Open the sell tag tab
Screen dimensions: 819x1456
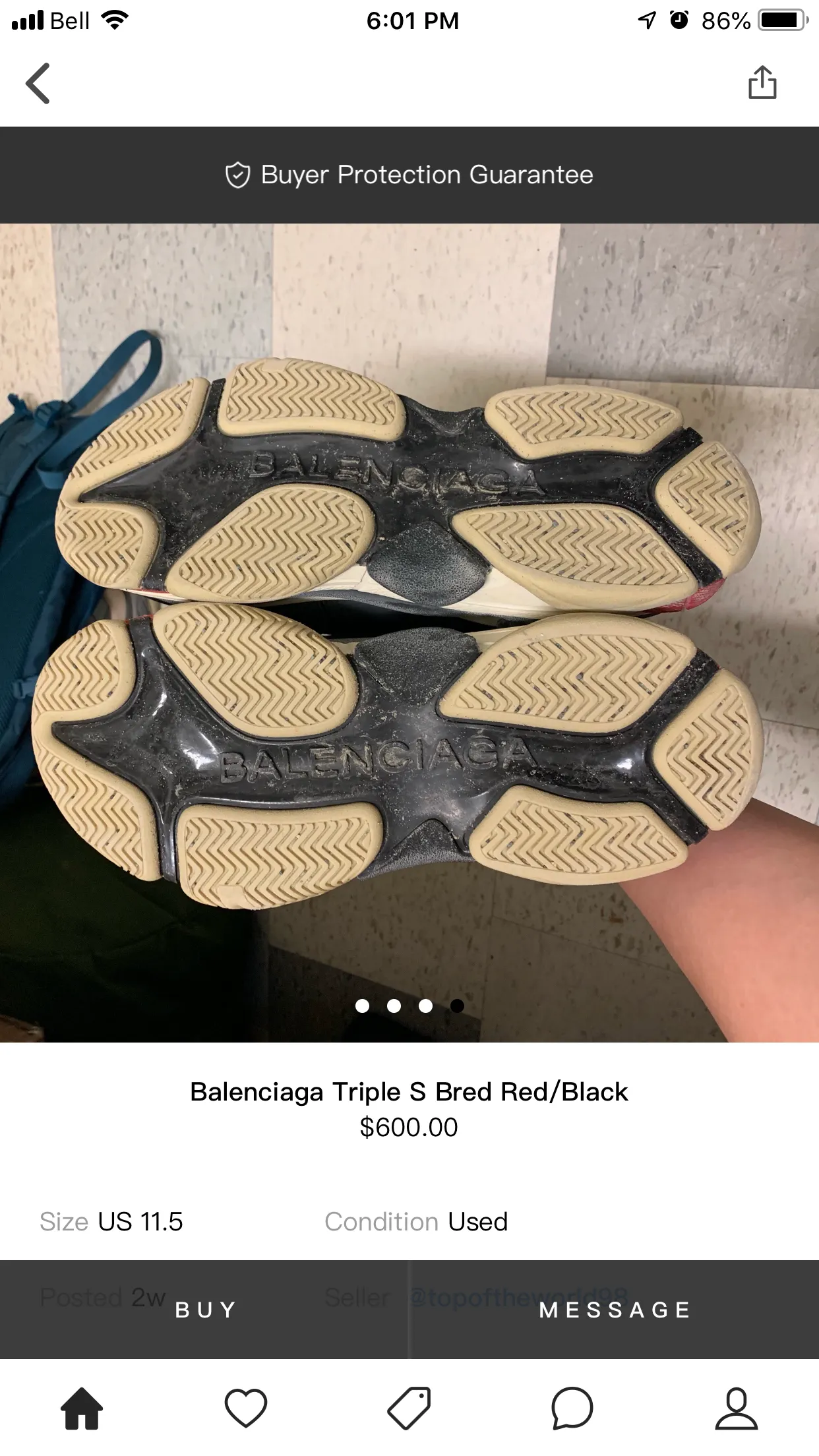(409, 1408)
